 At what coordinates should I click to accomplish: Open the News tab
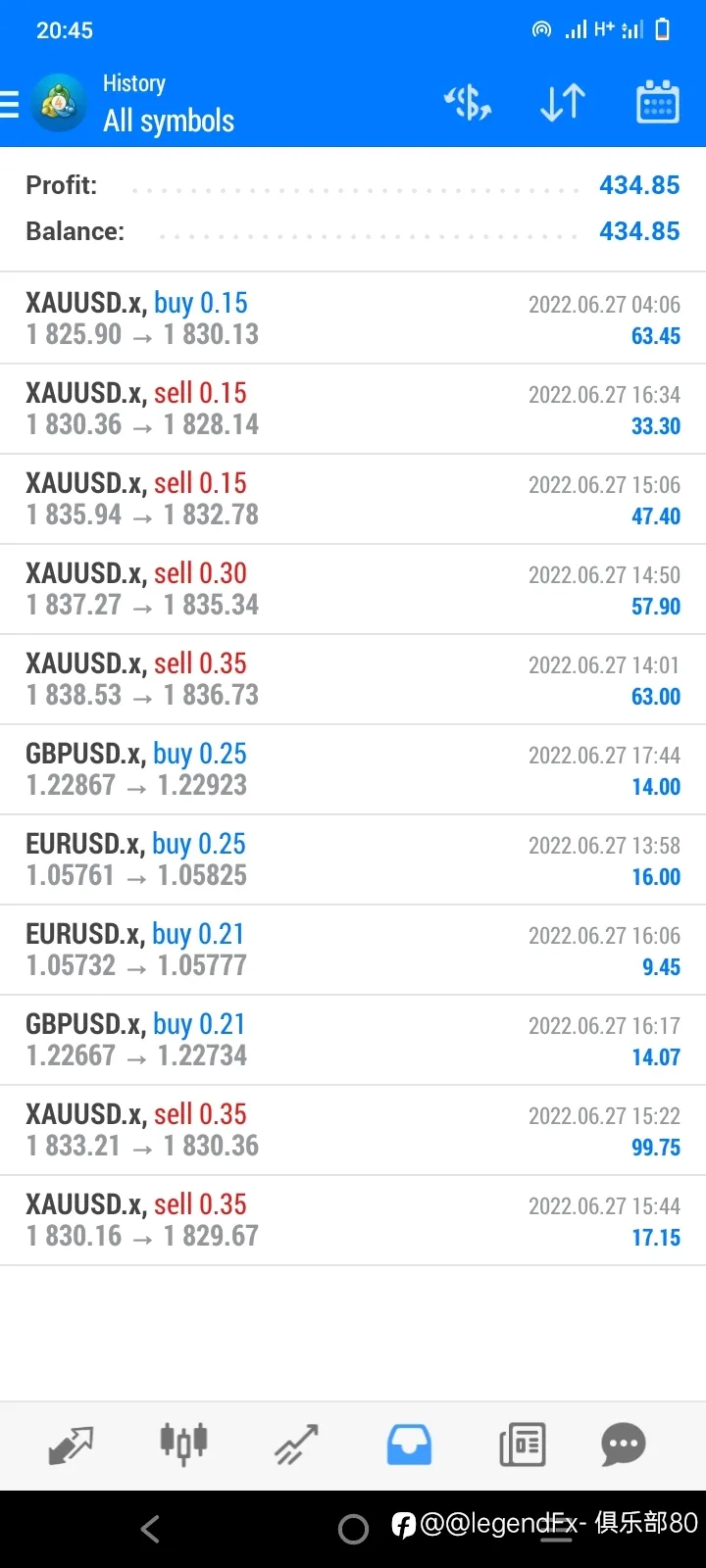(522, 1445)
